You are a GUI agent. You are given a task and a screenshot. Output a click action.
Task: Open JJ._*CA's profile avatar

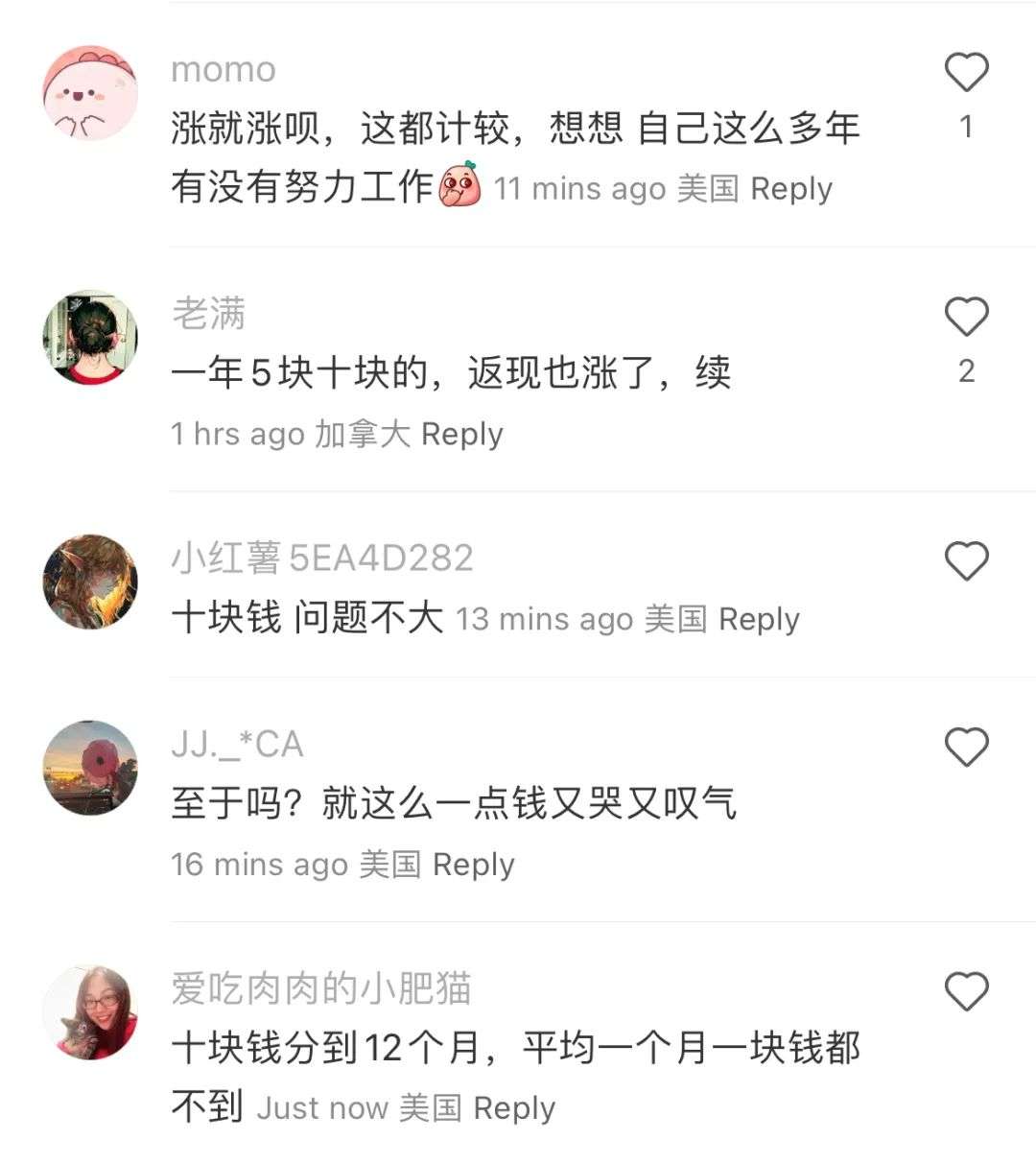click(90, 768)
